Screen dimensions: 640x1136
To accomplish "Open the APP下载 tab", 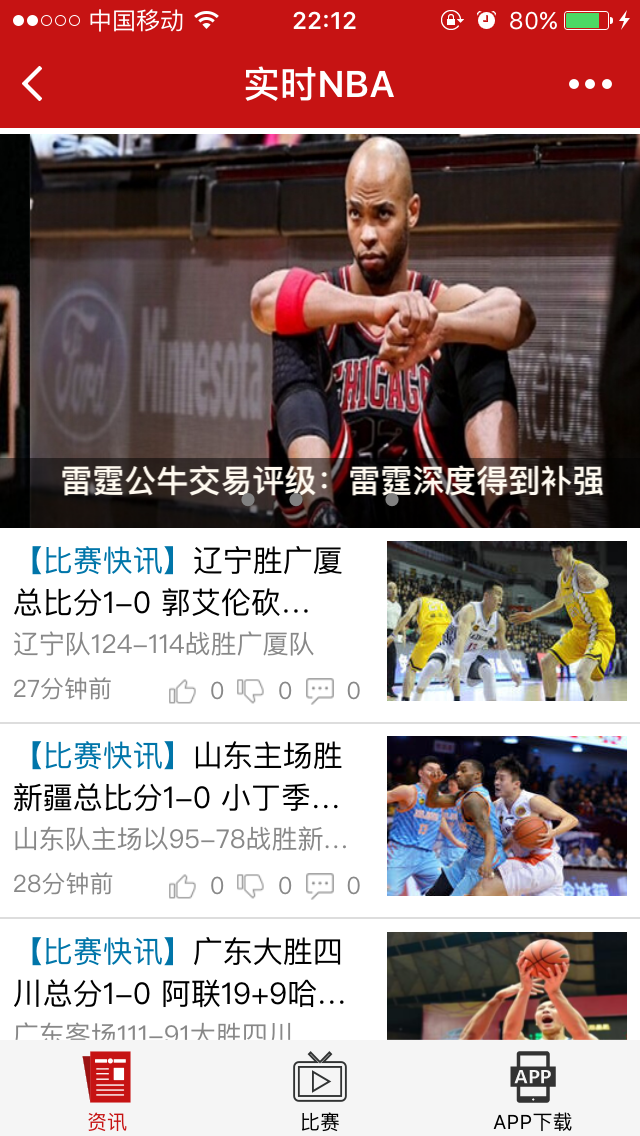I will coord(532,1090).
